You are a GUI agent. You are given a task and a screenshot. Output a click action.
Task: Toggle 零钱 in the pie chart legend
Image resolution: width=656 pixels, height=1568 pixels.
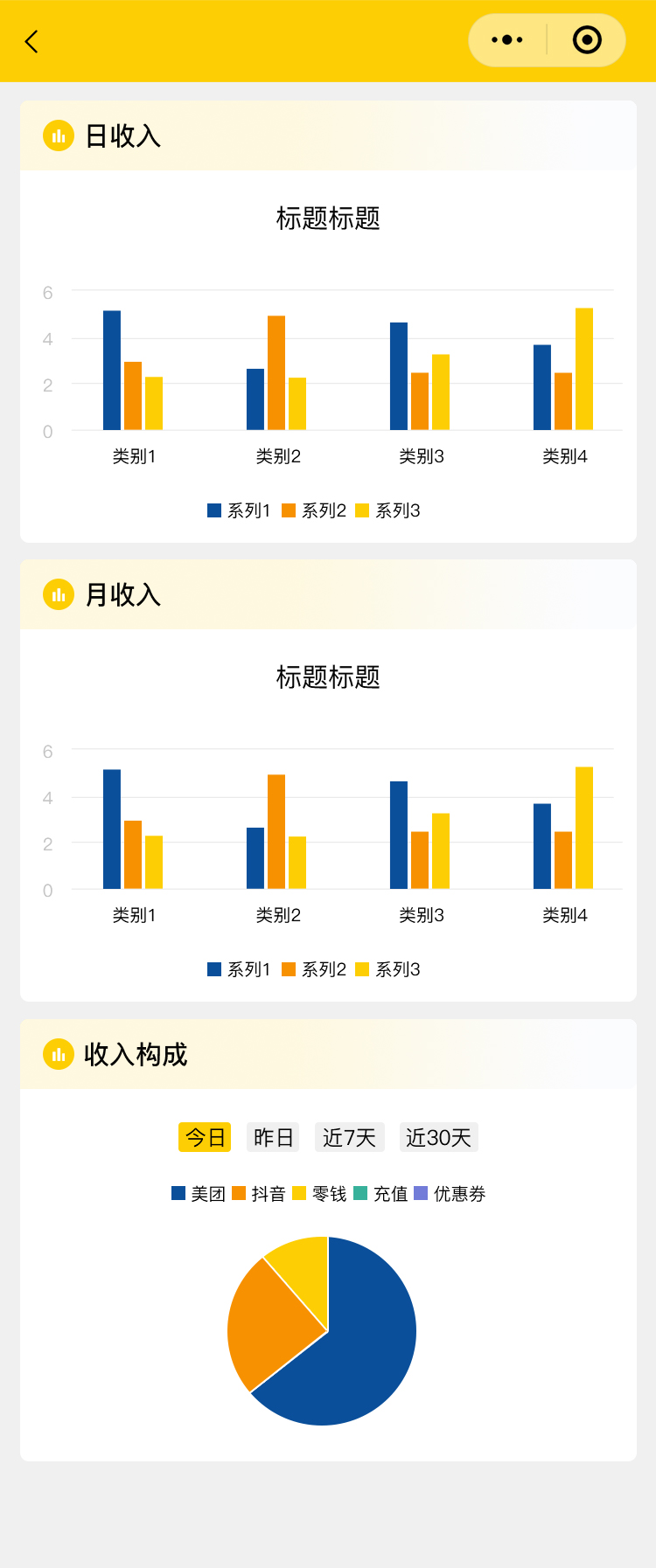(319, 1194)
